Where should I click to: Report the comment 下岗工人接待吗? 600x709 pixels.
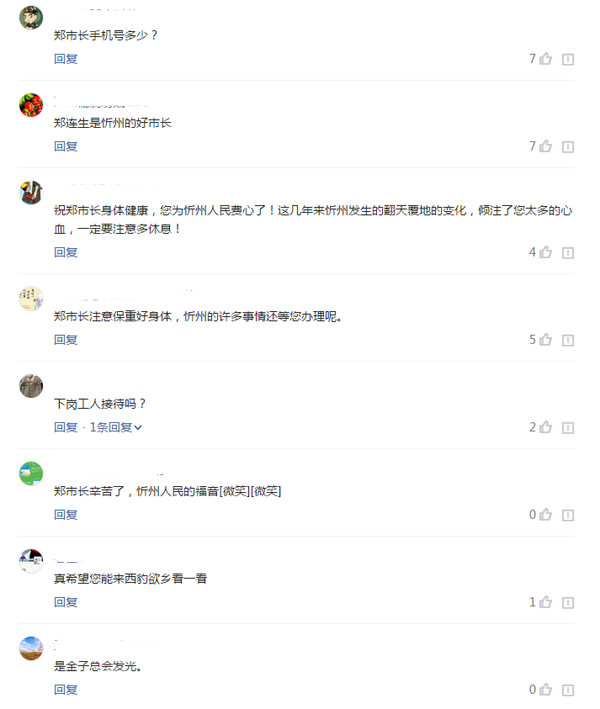coord(568,428)
